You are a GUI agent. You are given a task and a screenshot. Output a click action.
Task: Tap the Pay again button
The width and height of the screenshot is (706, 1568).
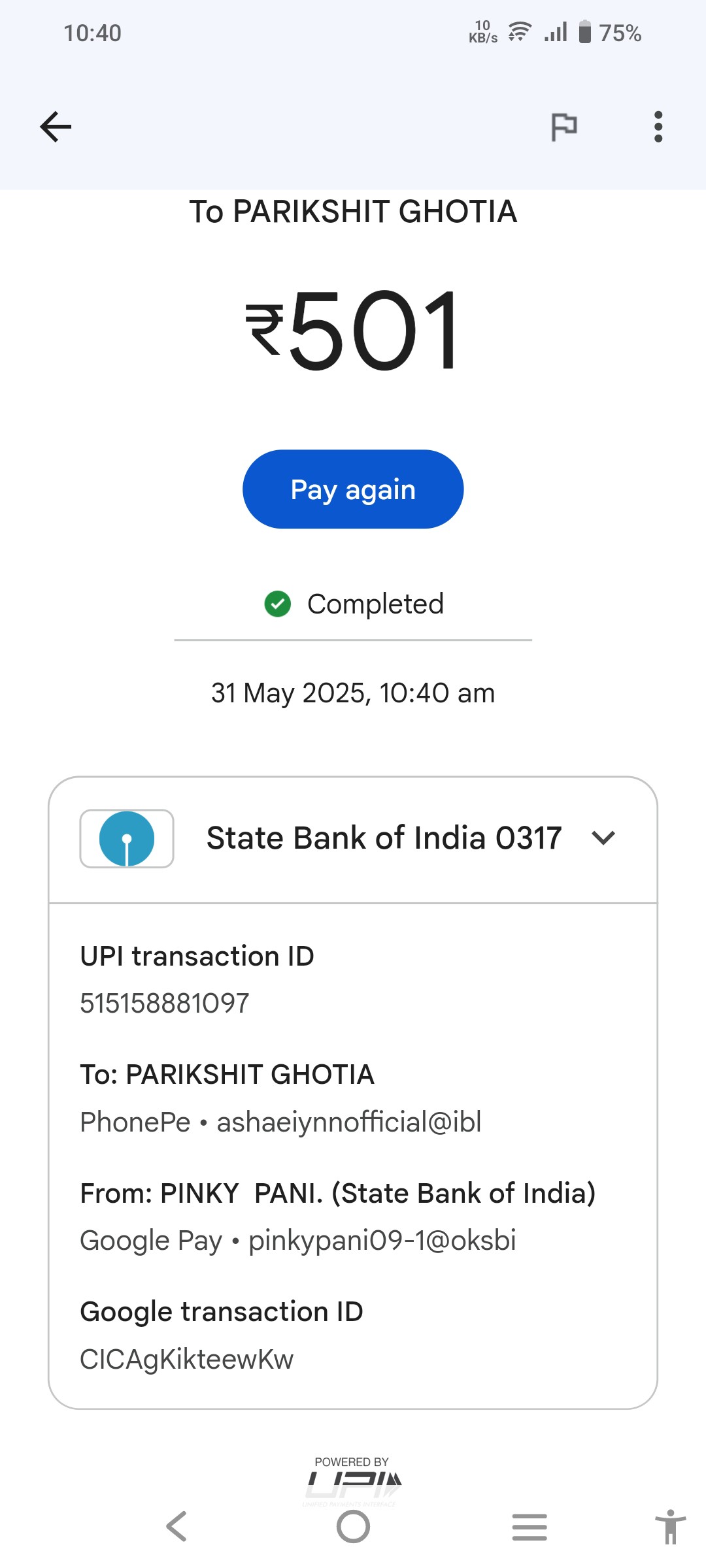[353, 489]
